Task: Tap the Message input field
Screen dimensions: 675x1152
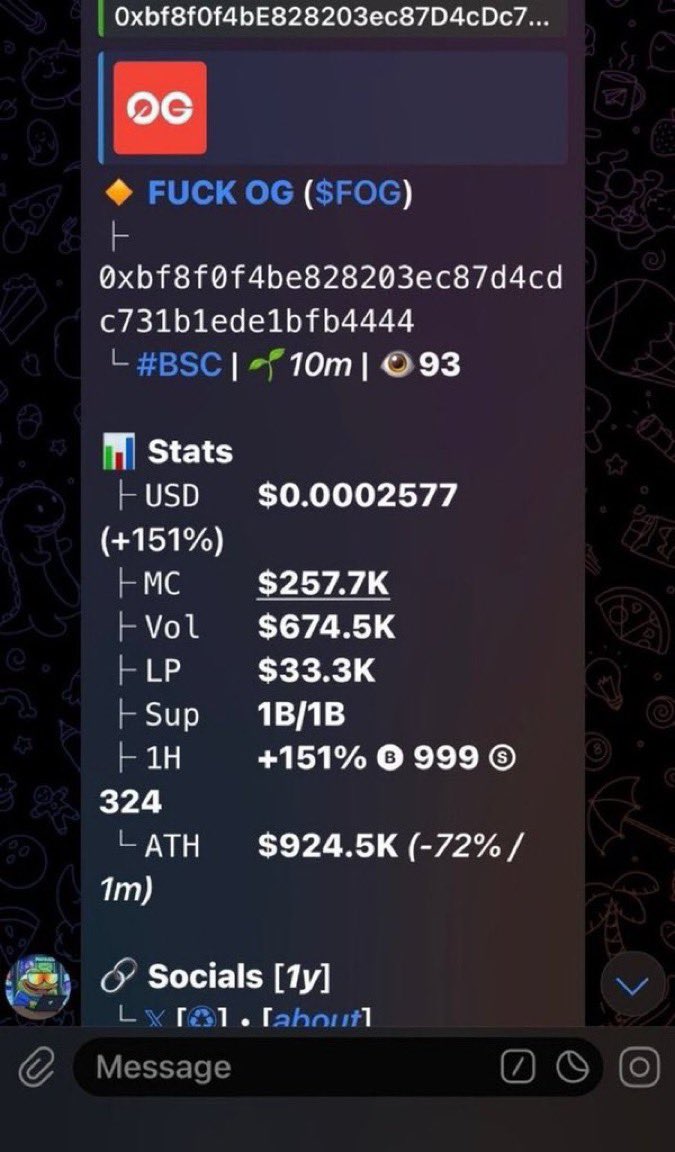Action: [x=290, y=1068]
